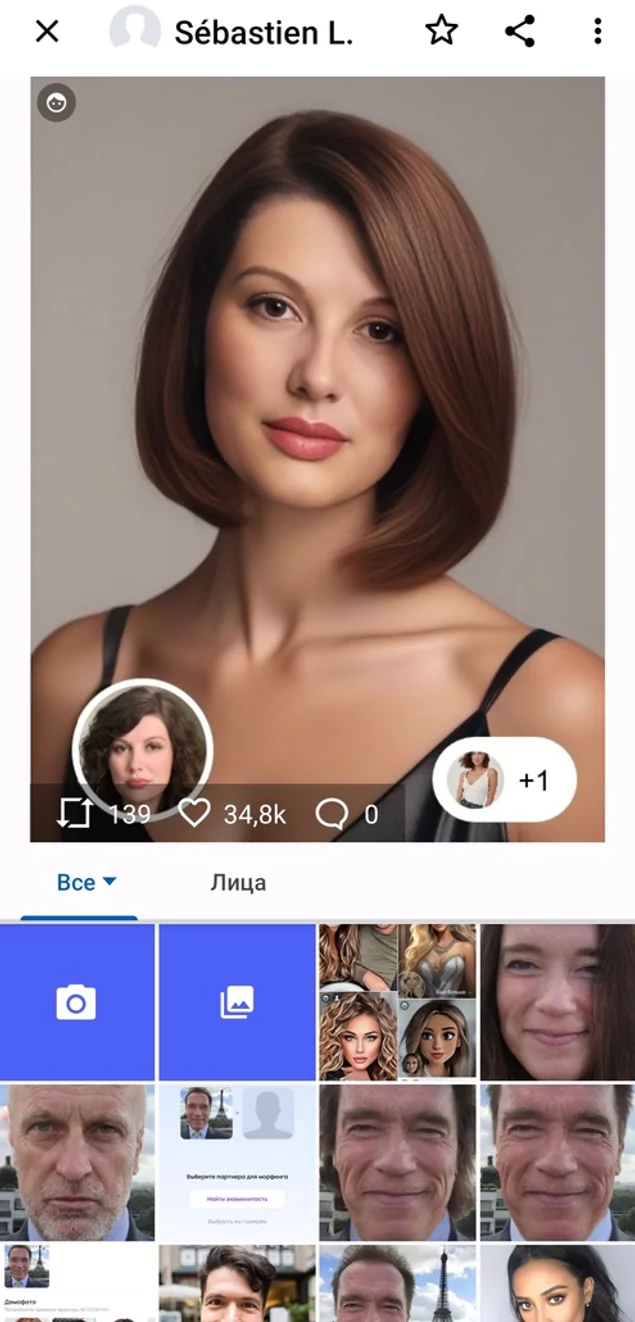Close the photo viewer

pos(47,32)
